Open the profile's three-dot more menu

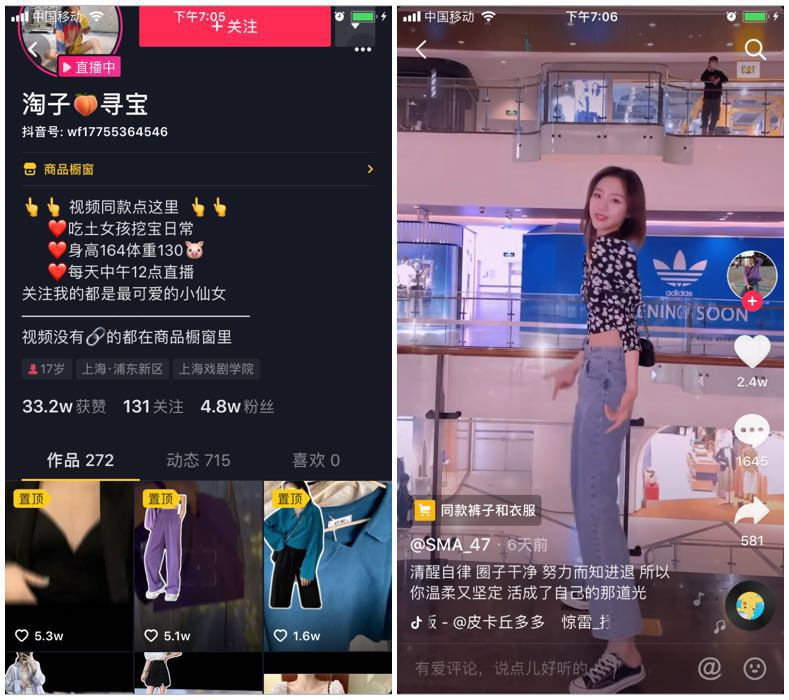(362, 49)
